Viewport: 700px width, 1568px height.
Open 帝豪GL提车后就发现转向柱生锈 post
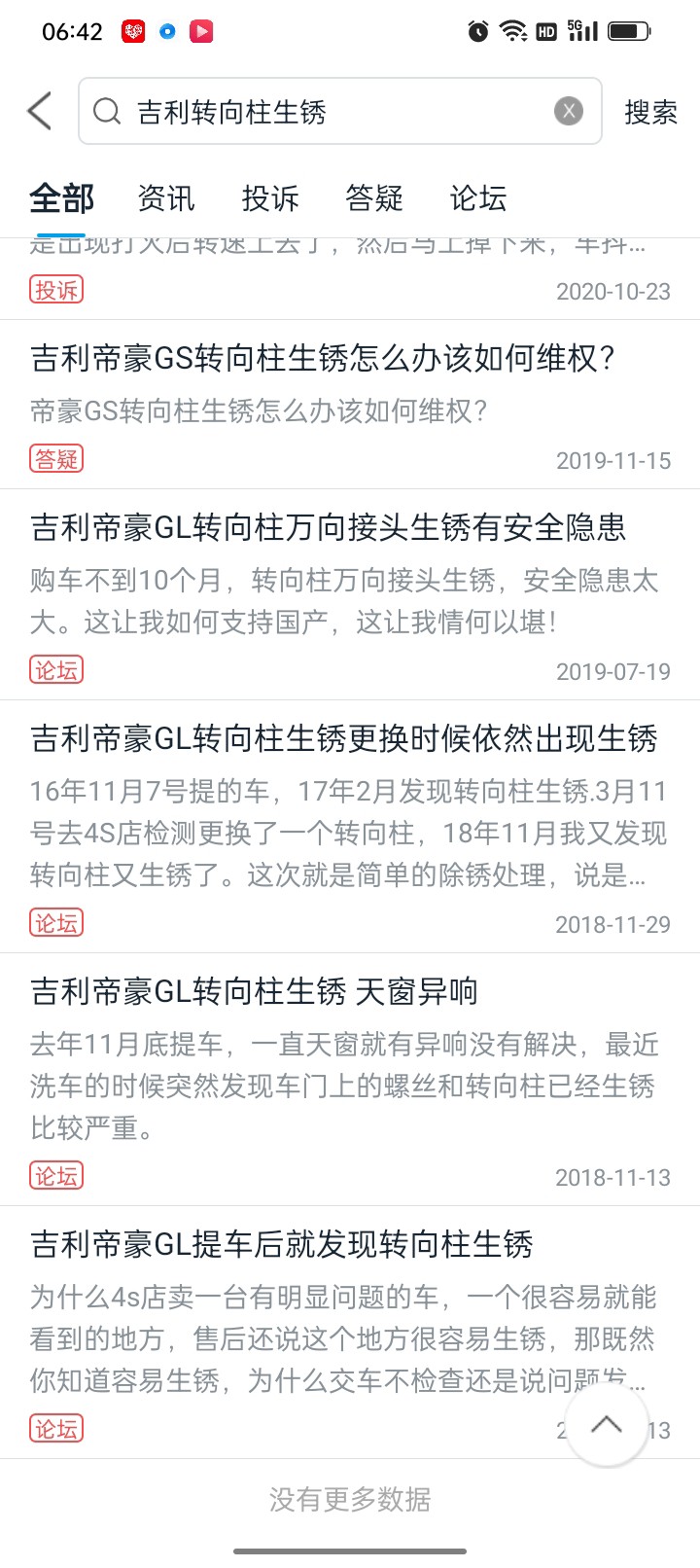tap(350, 1333)
